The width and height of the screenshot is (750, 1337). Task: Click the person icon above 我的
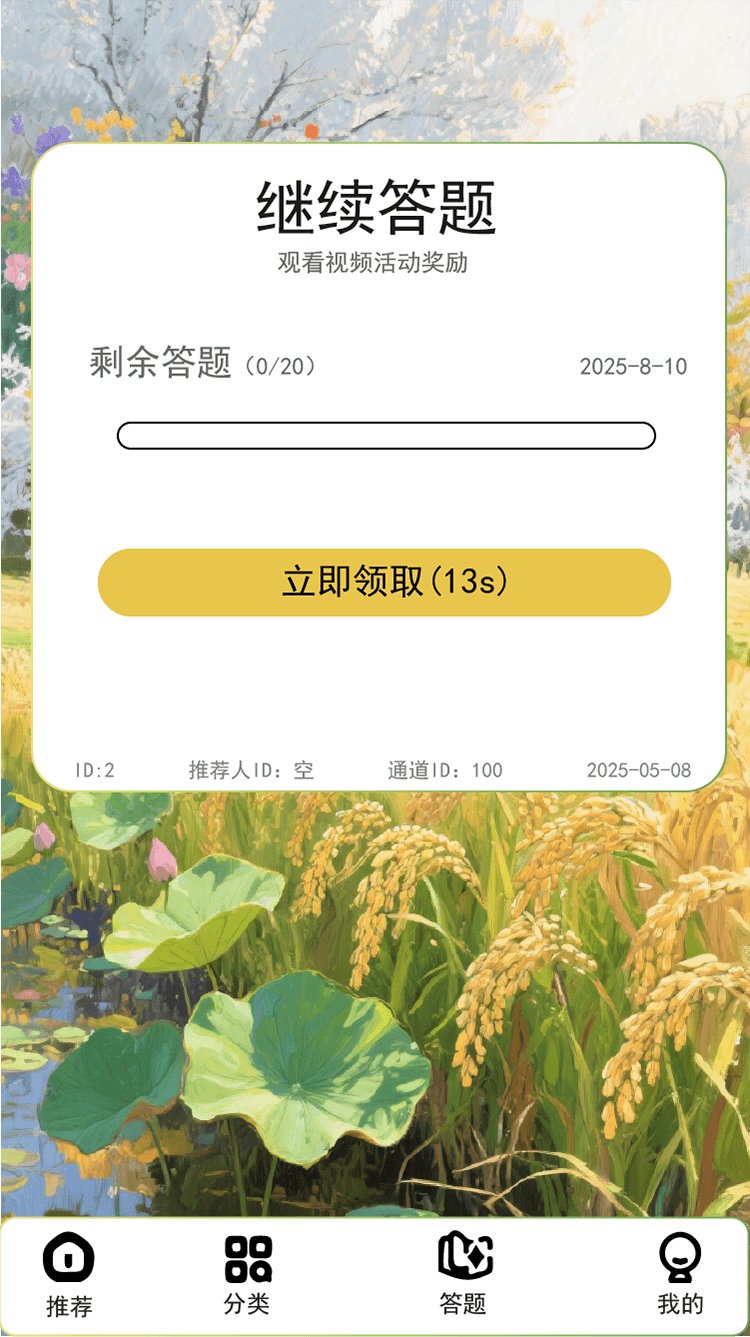pos(681,1260)
